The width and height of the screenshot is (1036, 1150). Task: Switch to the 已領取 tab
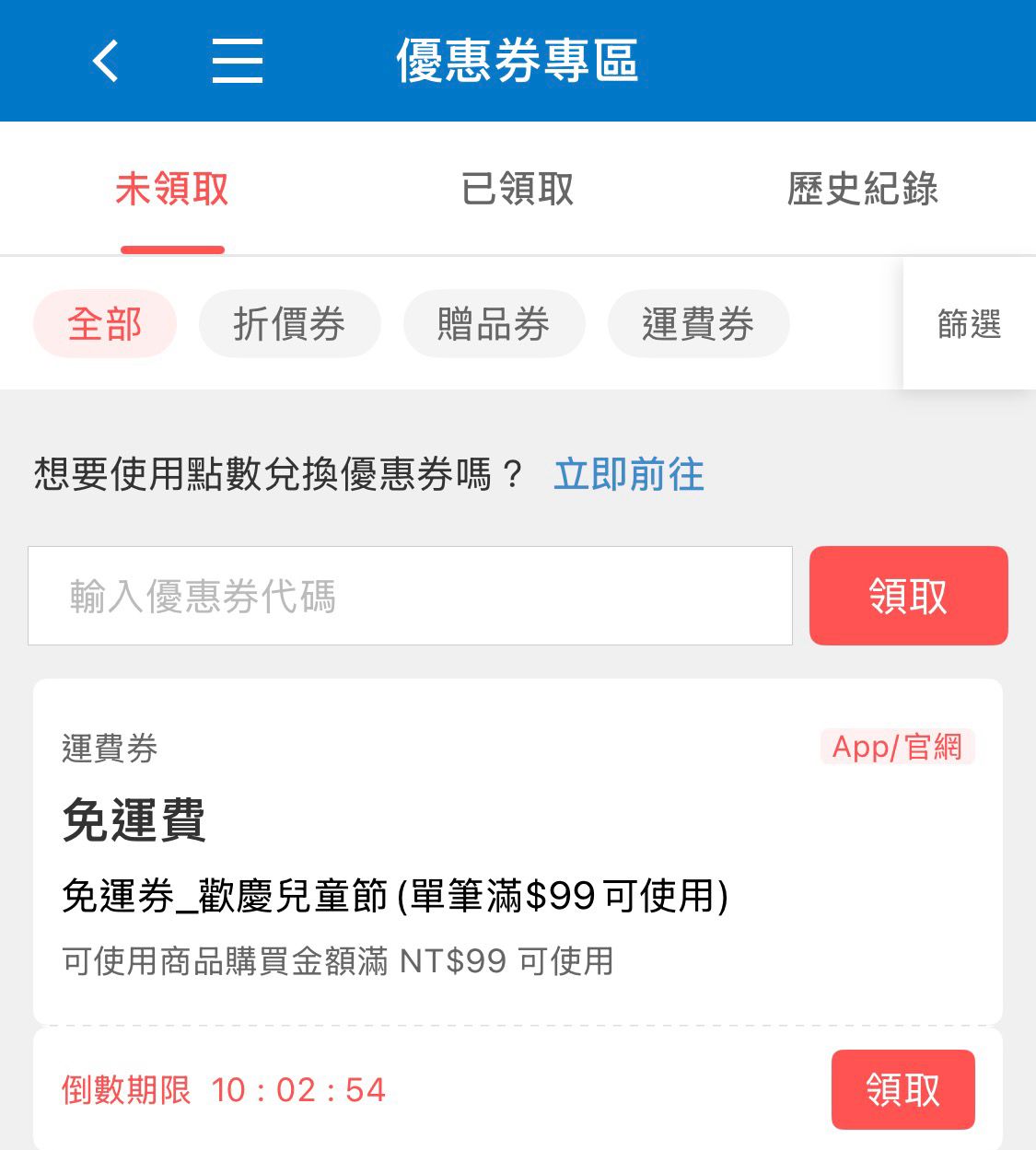[518, 190]
